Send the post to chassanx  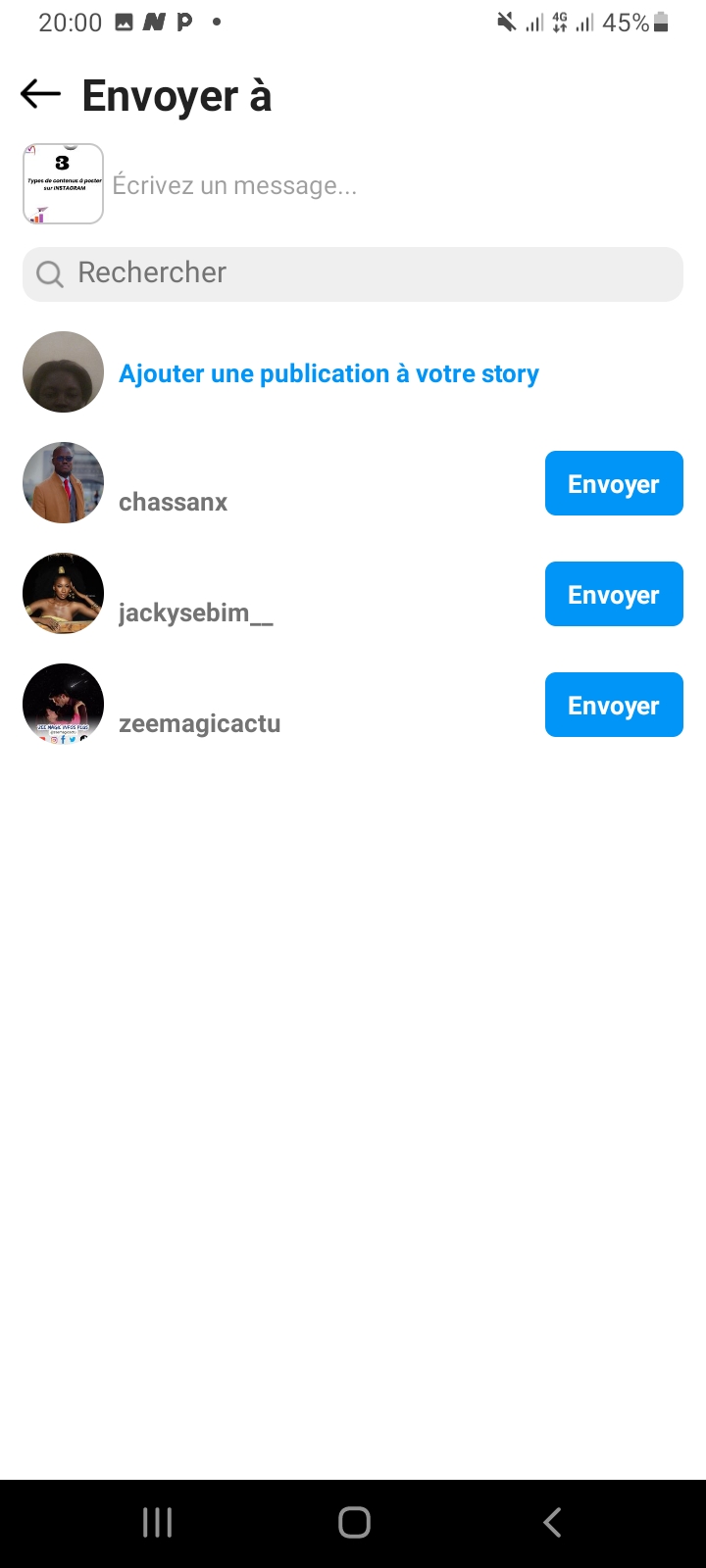point(613,483)
